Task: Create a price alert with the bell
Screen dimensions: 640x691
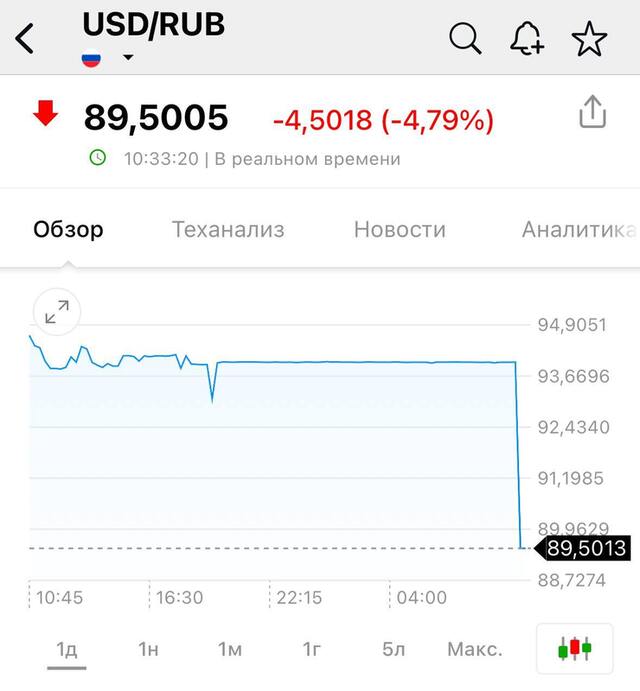Action: pyautogui.click(x=527, y=38)
